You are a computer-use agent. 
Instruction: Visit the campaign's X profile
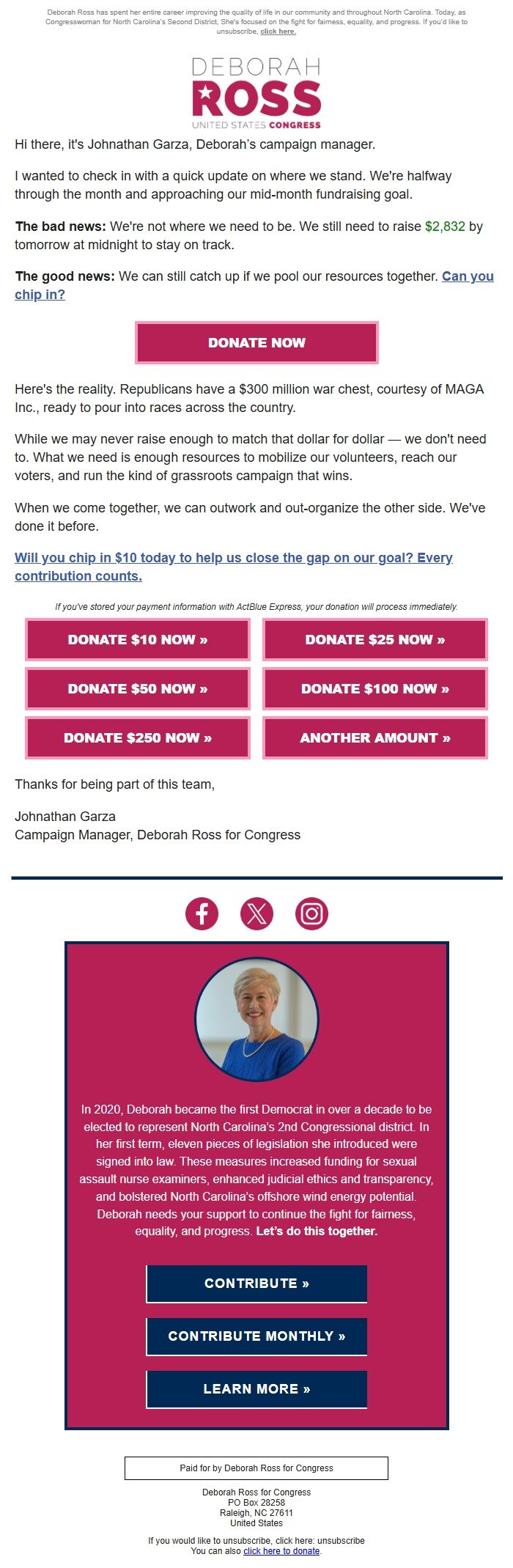[x=256, y=913]
